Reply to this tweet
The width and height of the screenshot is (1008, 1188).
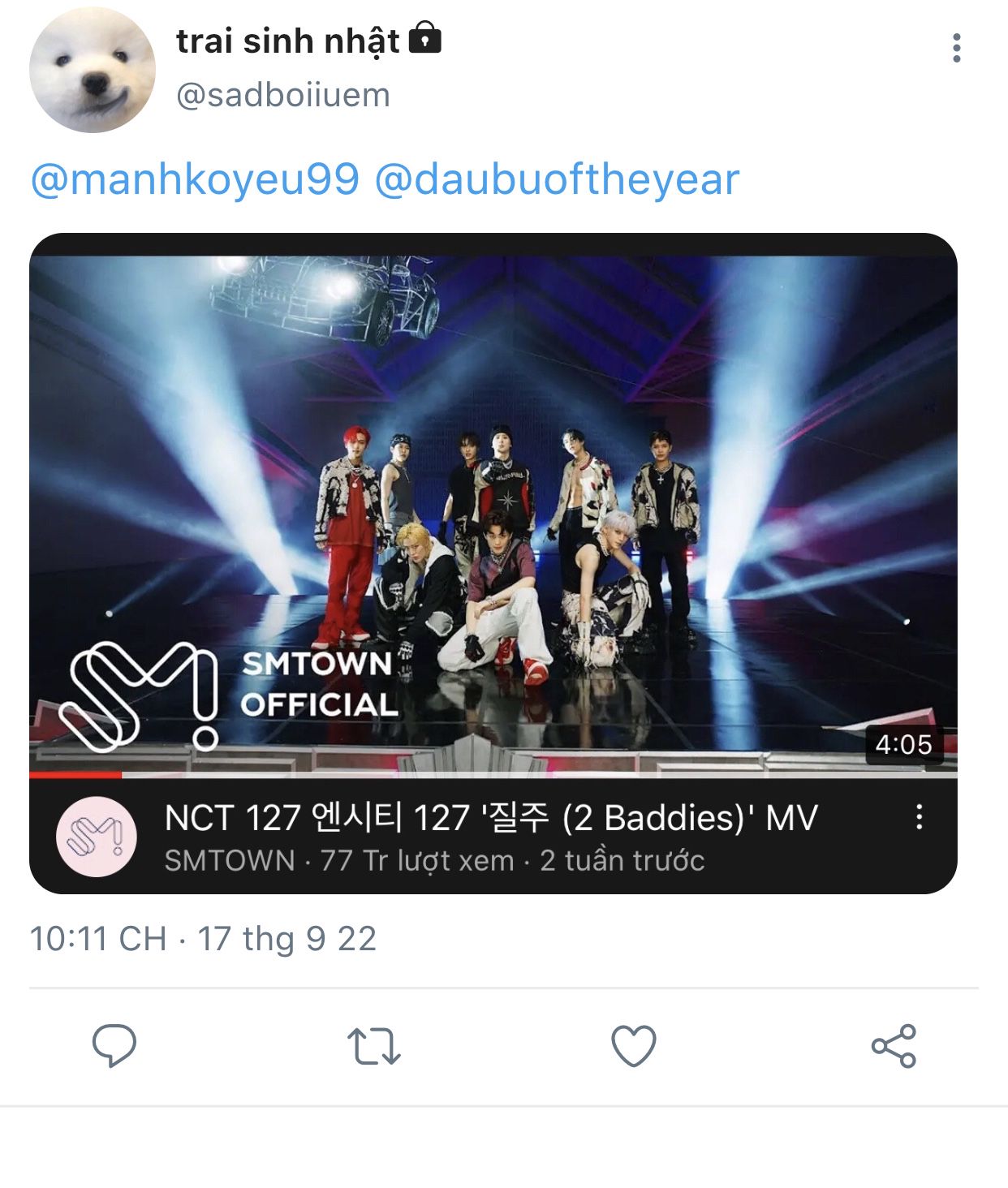point(114,1045)
